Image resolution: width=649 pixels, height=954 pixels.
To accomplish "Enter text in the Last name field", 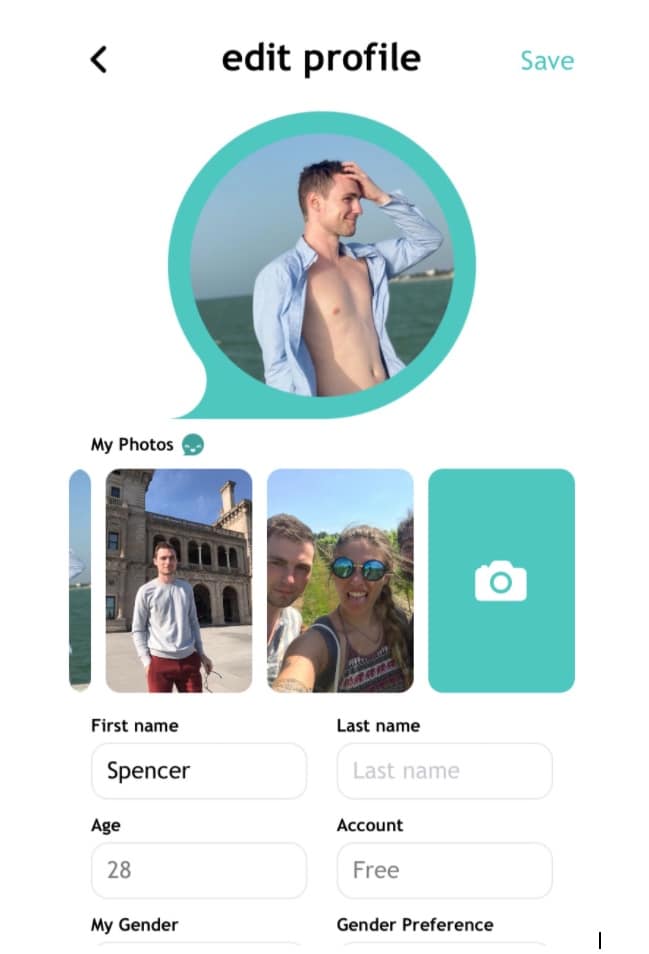I will [x=444, y=771].
